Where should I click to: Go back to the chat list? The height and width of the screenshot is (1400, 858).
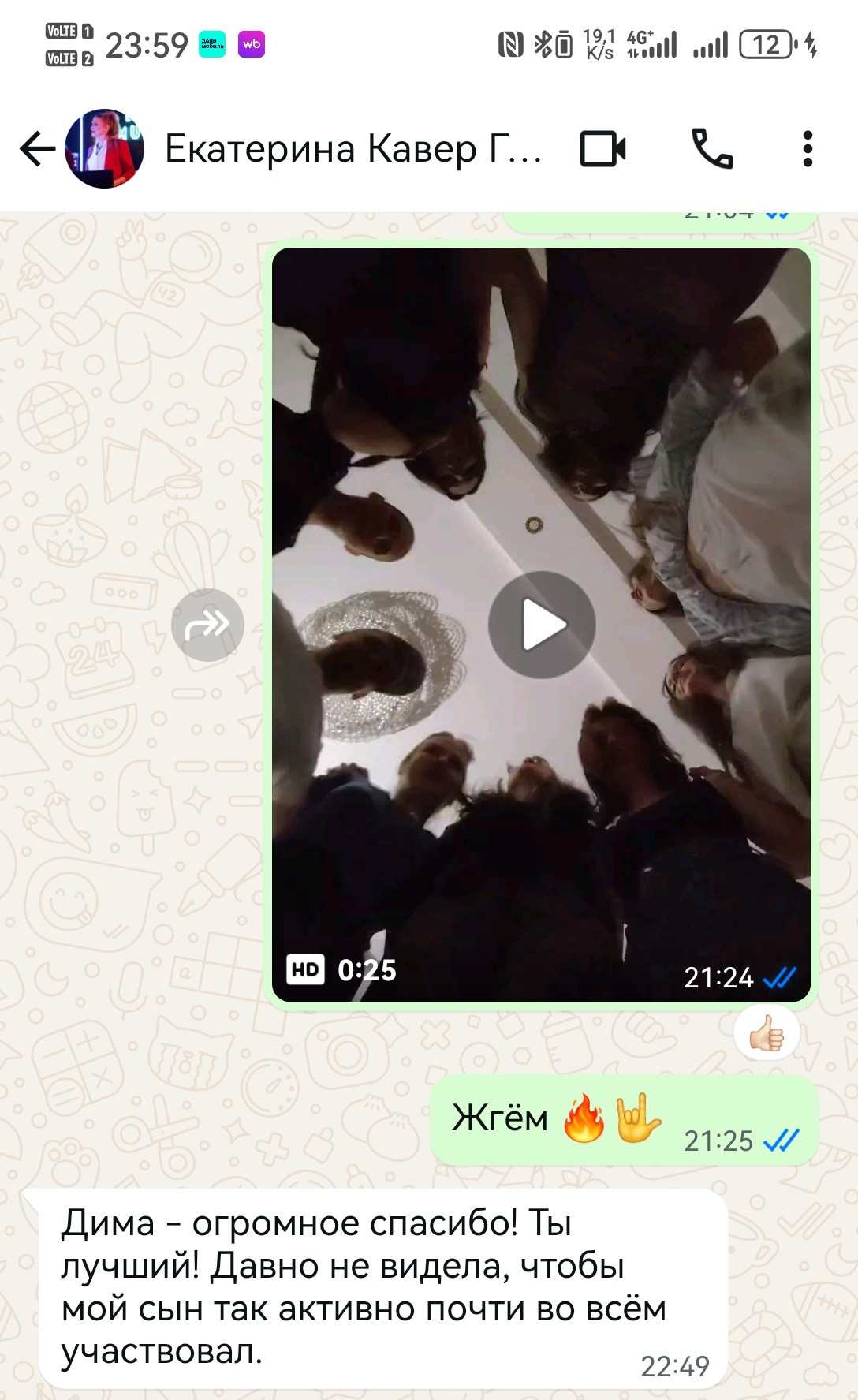[x=37, y=149]
